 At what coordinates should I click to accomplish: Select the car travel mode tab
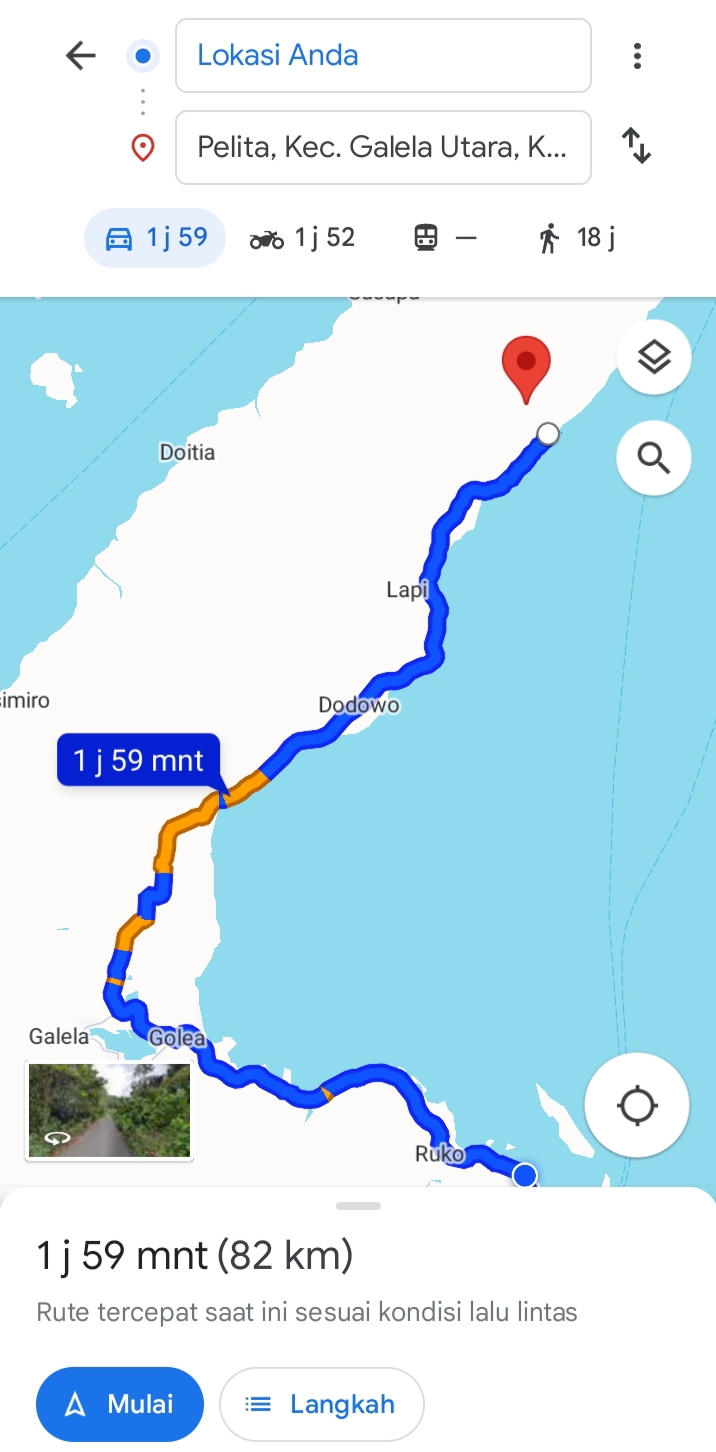pos(155,238)
